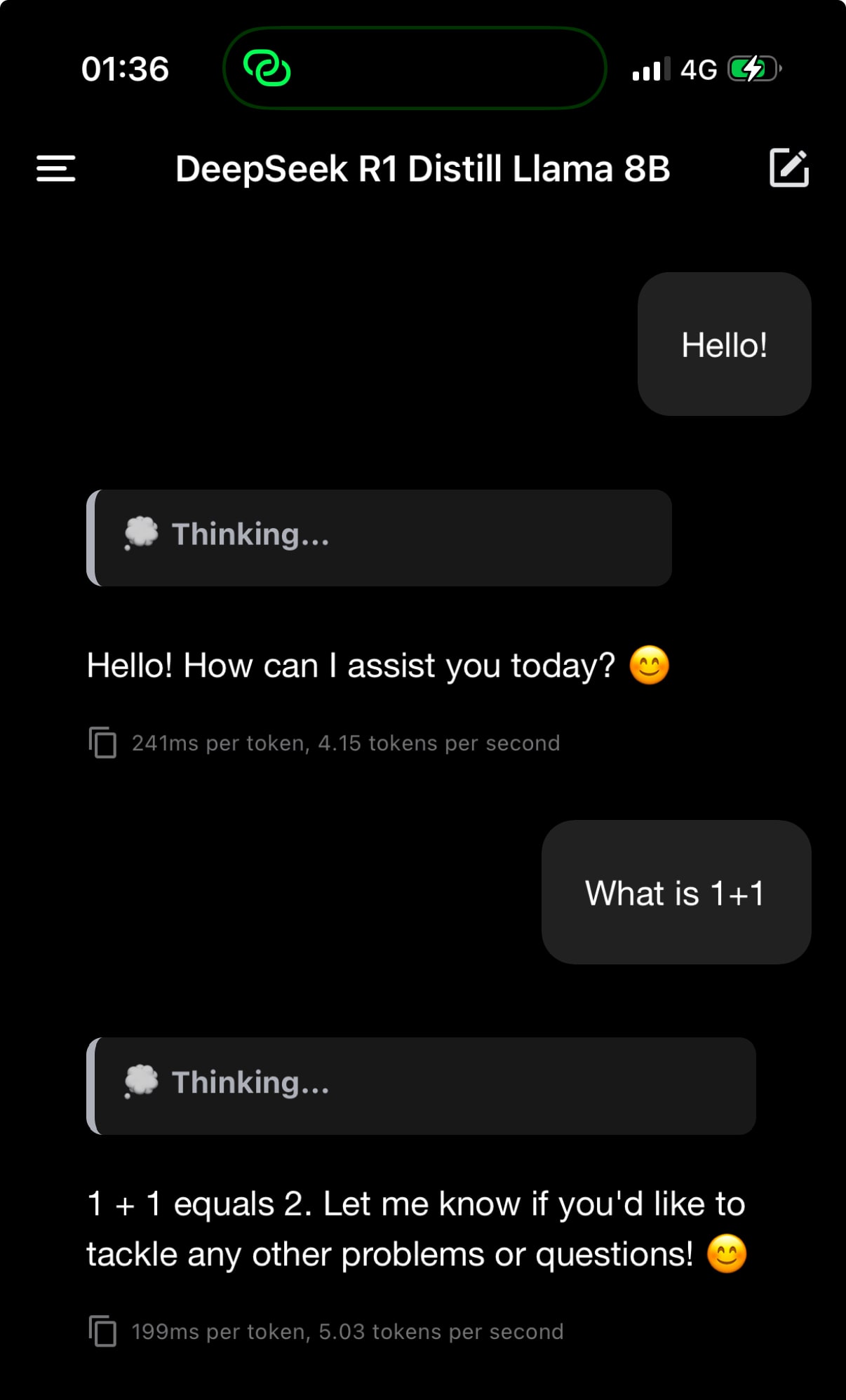Open the green link activity in Dynamic Island
Viewport: 846px width, 1400px height.
[x=267, y=69]
